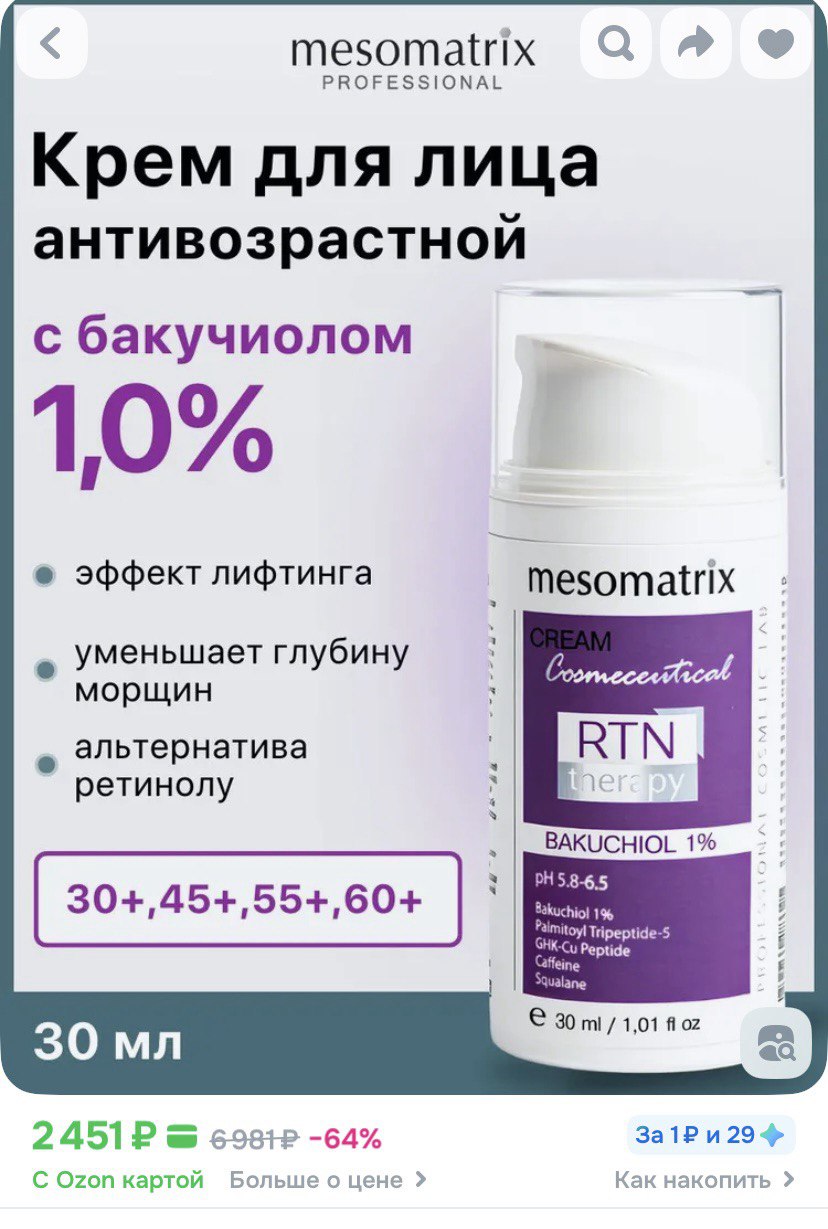Open 'Больше о цене' price details
Image resolution: width=828 pixels, height=1229 pixels.
(x=328, y=1180)
